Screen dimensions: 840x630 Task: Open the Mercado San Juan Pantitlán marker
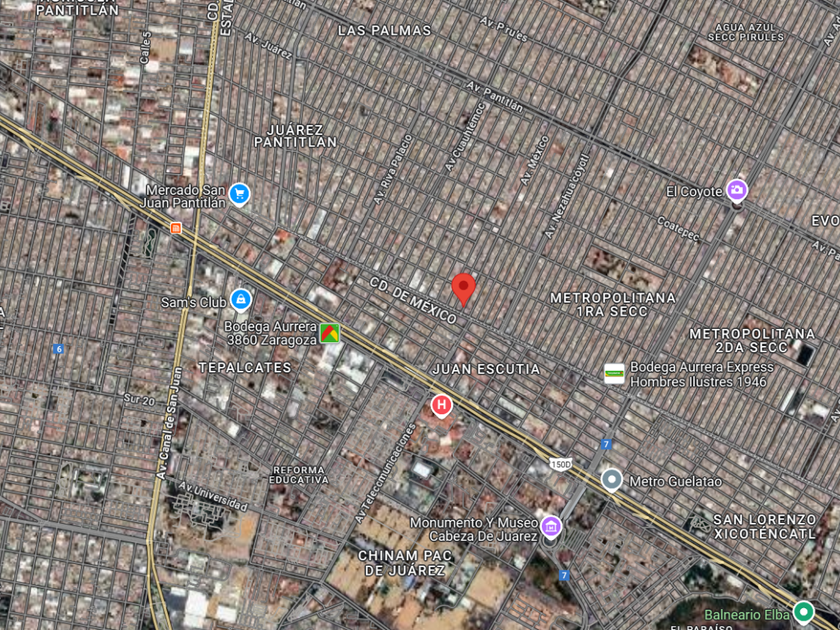point(239,194)
